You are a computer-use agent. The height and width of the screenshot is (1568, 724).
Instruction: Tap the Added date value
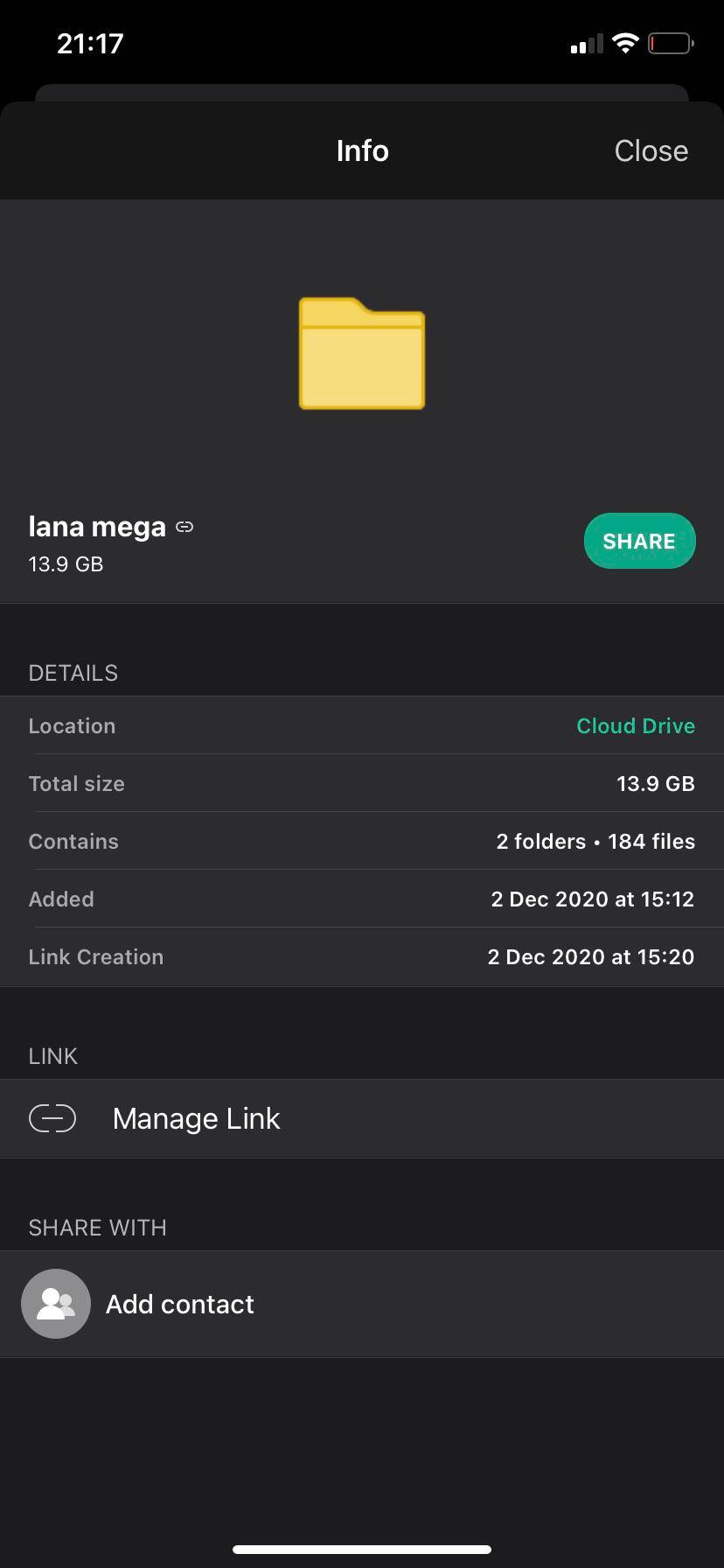click(592, 899)
